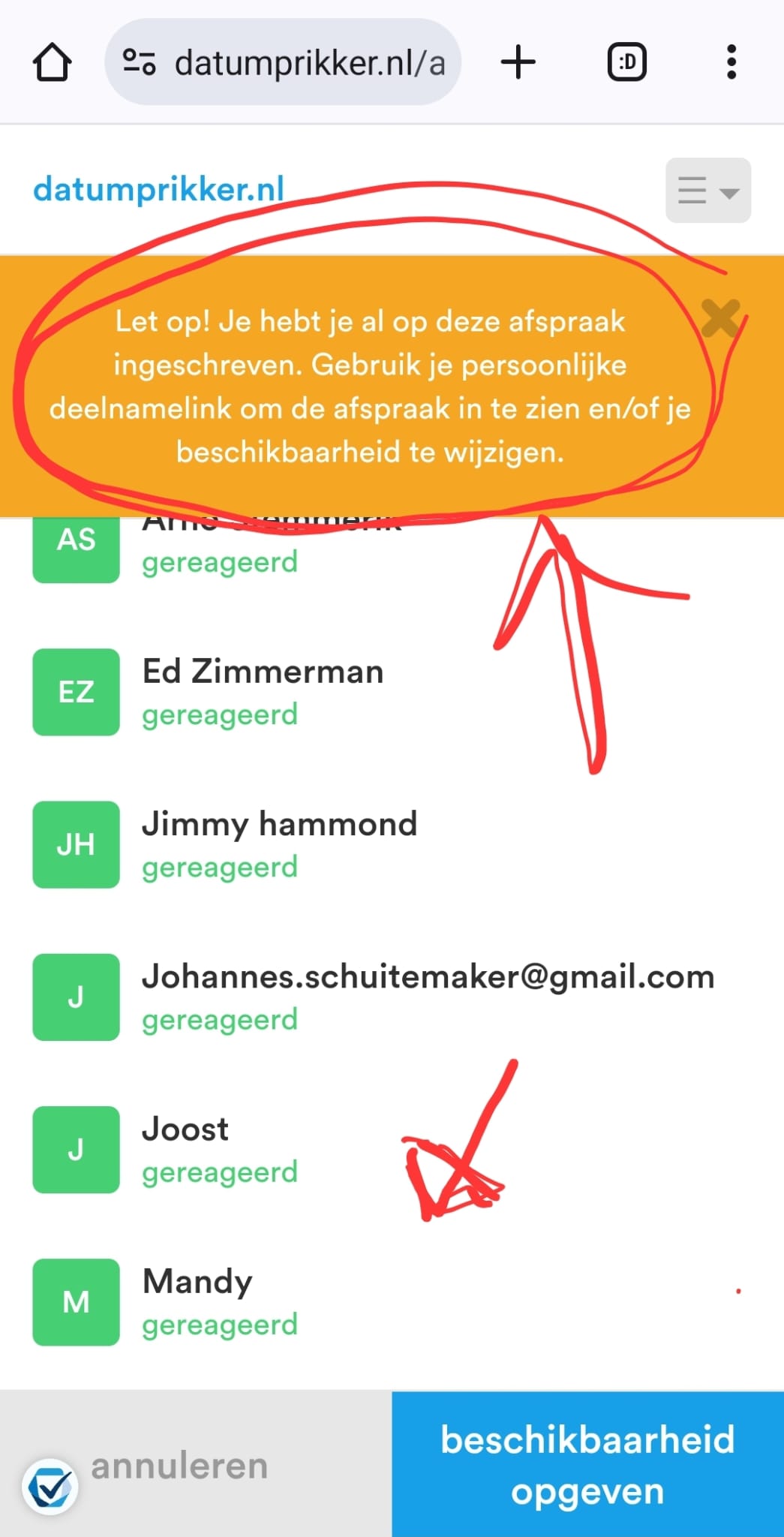The image size is (784, 1537).
Task: Open the tab switcher
Action: [626, 62]
